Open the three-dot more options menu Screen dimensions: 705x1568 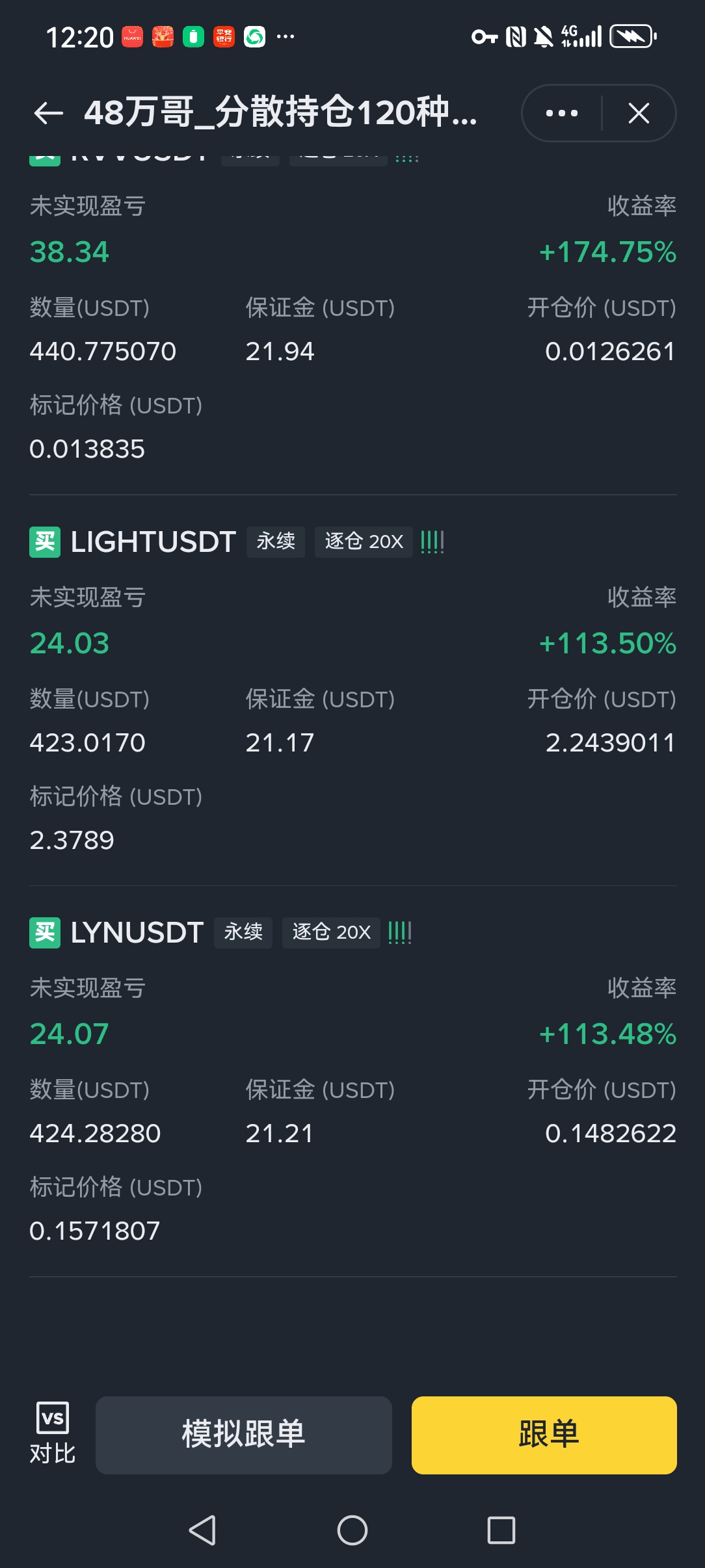[562, 113]
